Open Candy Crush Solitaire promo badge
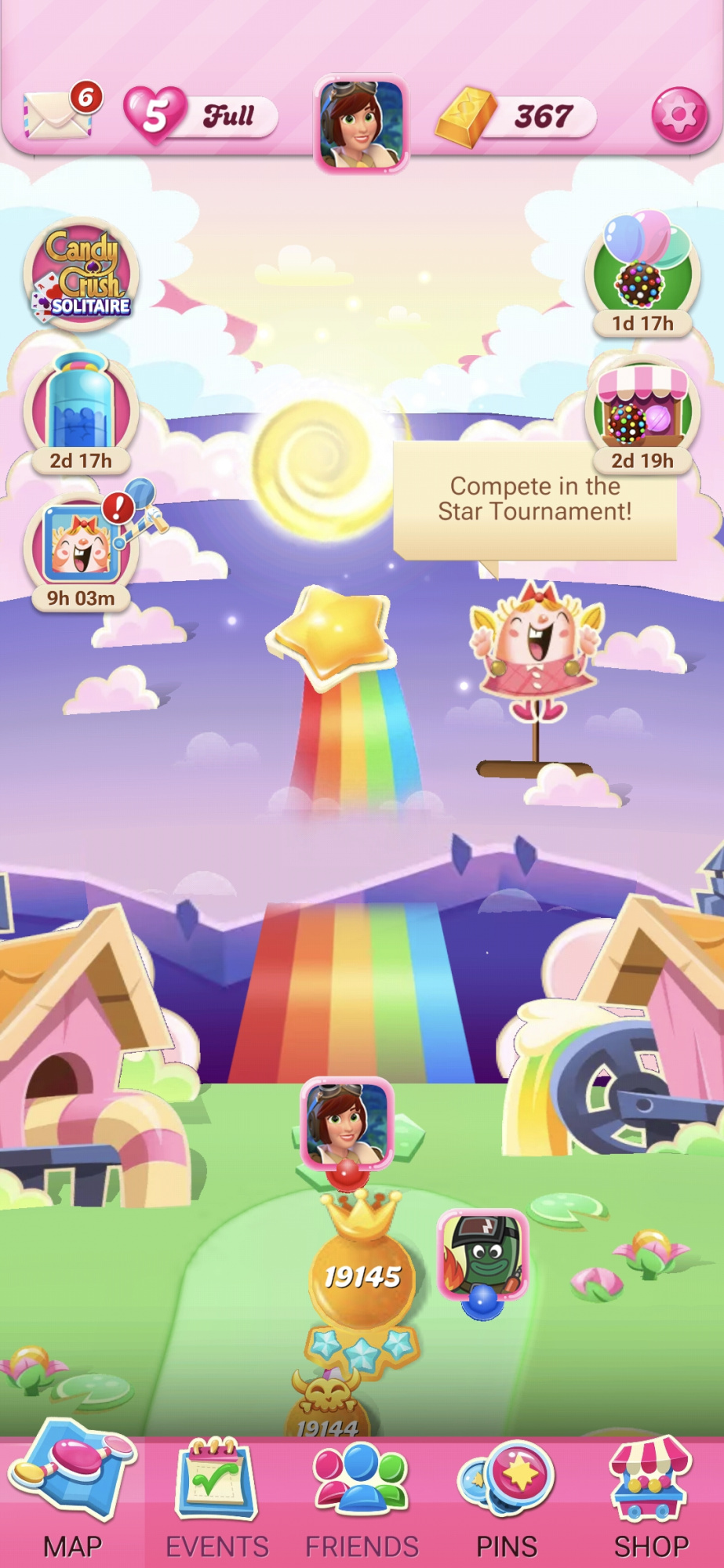This screenshot has width=724, height=1568. 82,274
